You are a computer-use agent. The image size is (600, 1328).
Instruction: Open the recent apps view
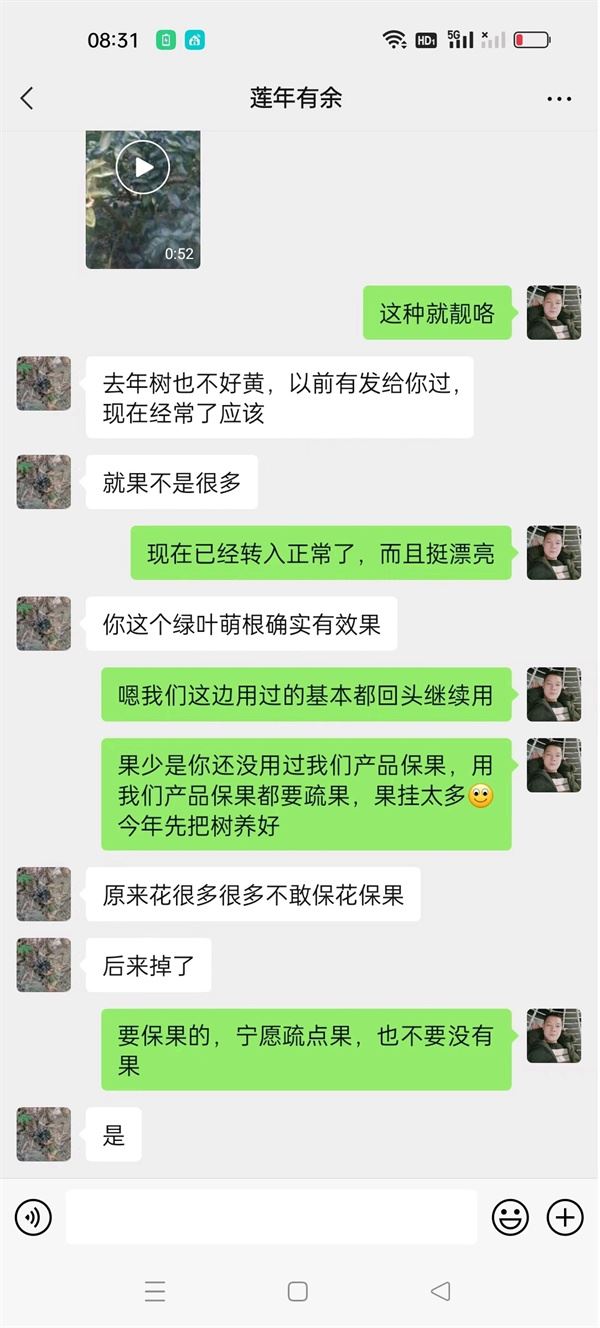155,1291
